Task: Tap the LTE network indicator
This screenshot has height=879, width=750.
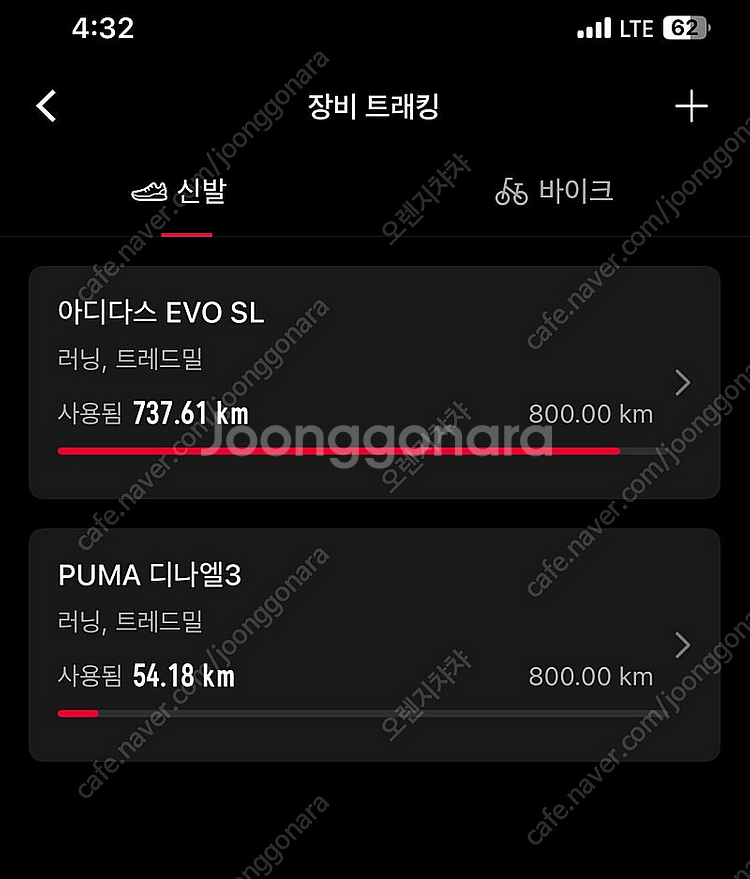Action: click(x=637, y=28)
